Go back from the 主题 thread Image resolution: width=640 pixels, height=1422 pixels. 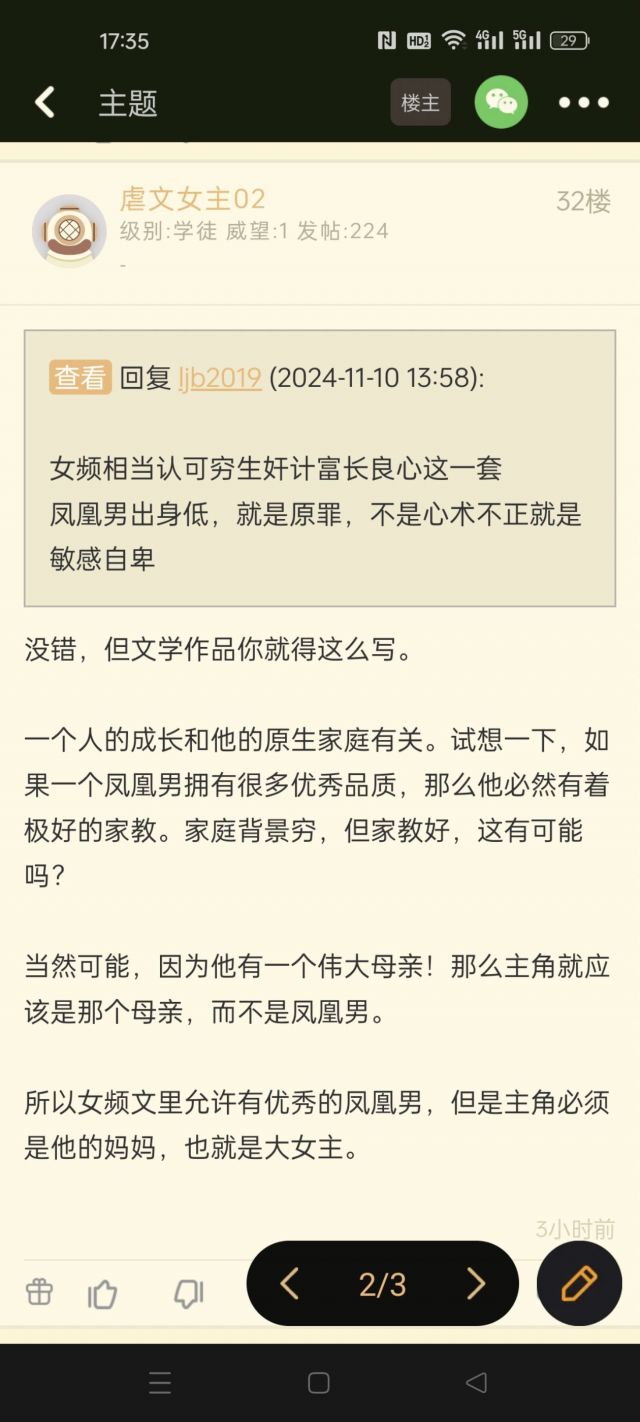pyautogui.click(x=45, y=102)
